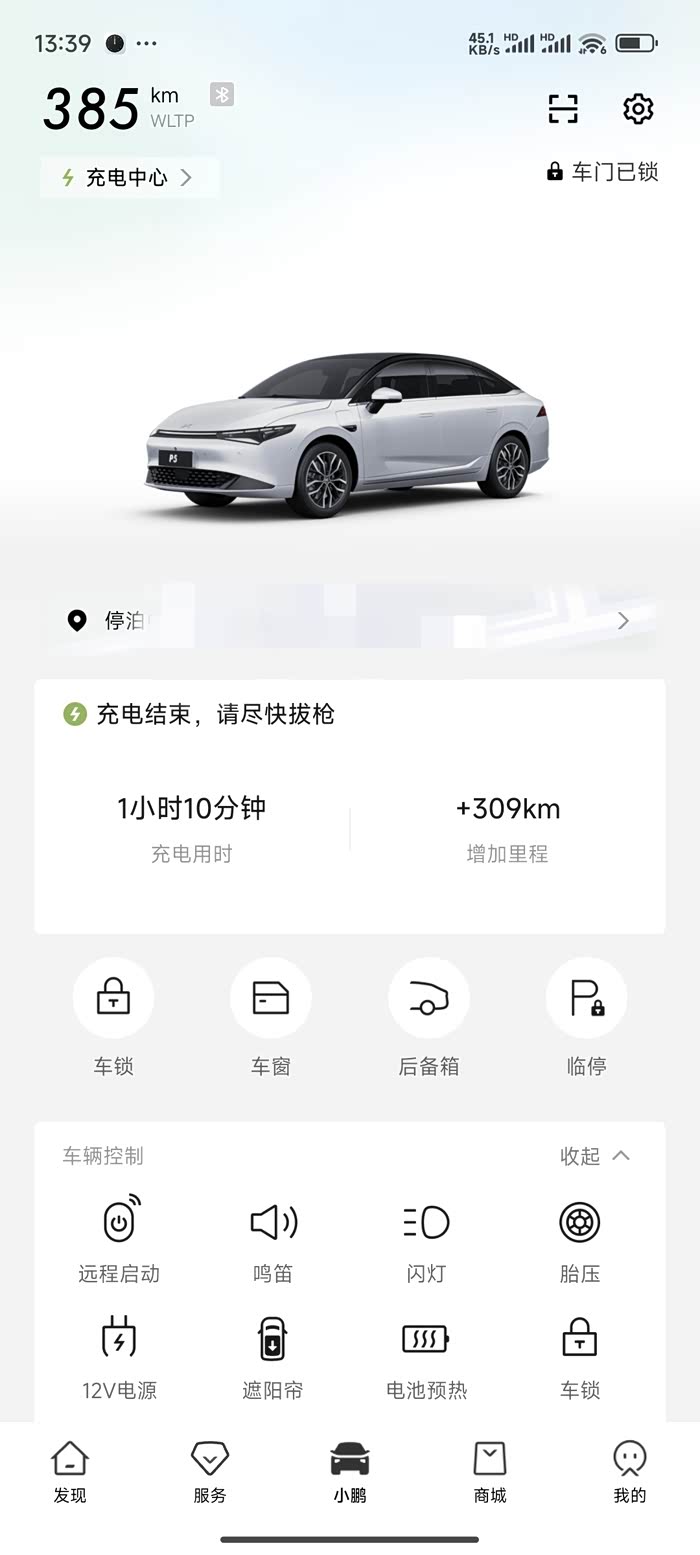The image size is (700, 1555).
Task: Switch to the 发现 tab
Action: (x=70, y=1472)
